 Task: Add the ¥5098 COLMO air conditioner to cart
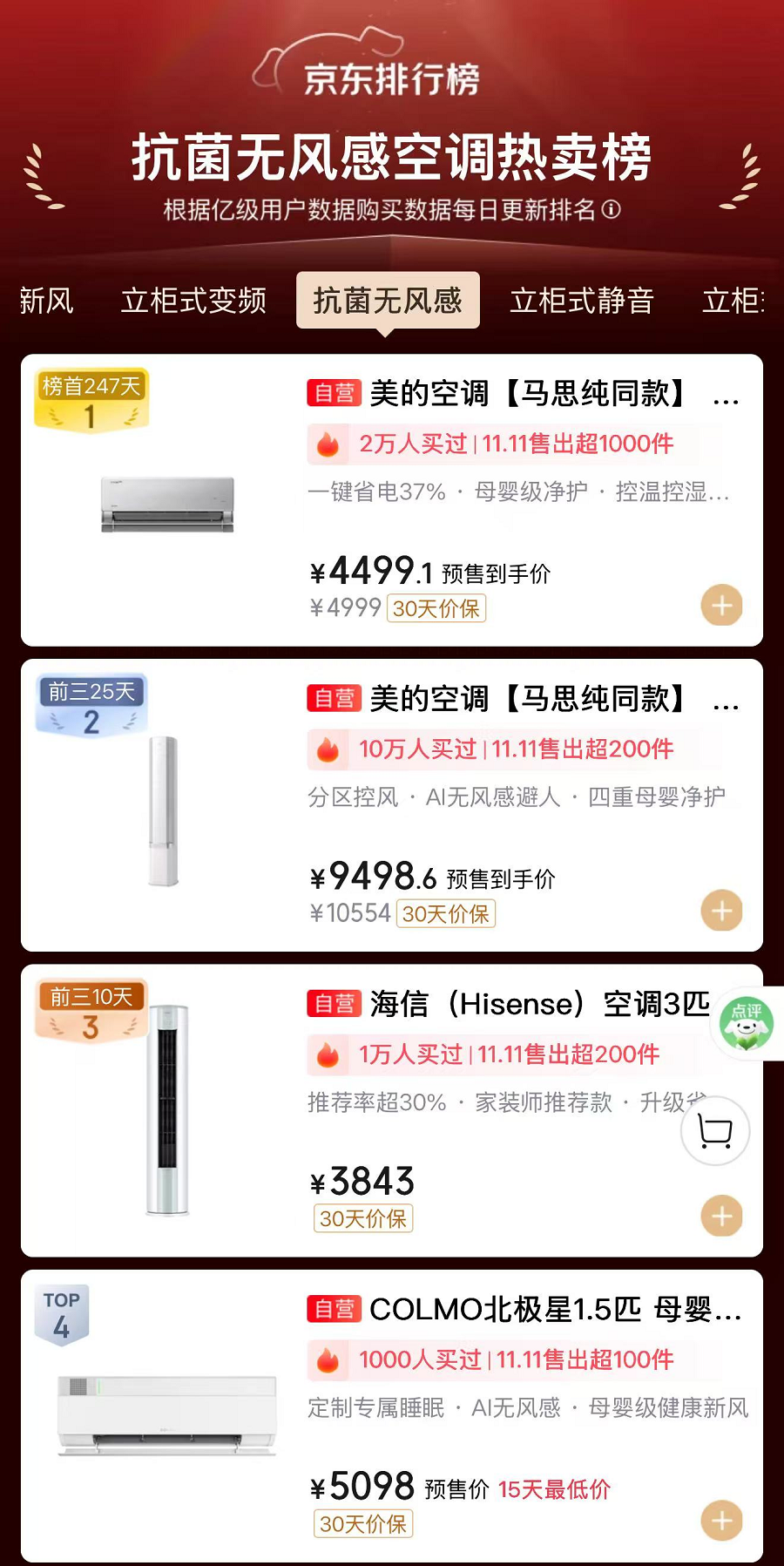pos(721,1521)
